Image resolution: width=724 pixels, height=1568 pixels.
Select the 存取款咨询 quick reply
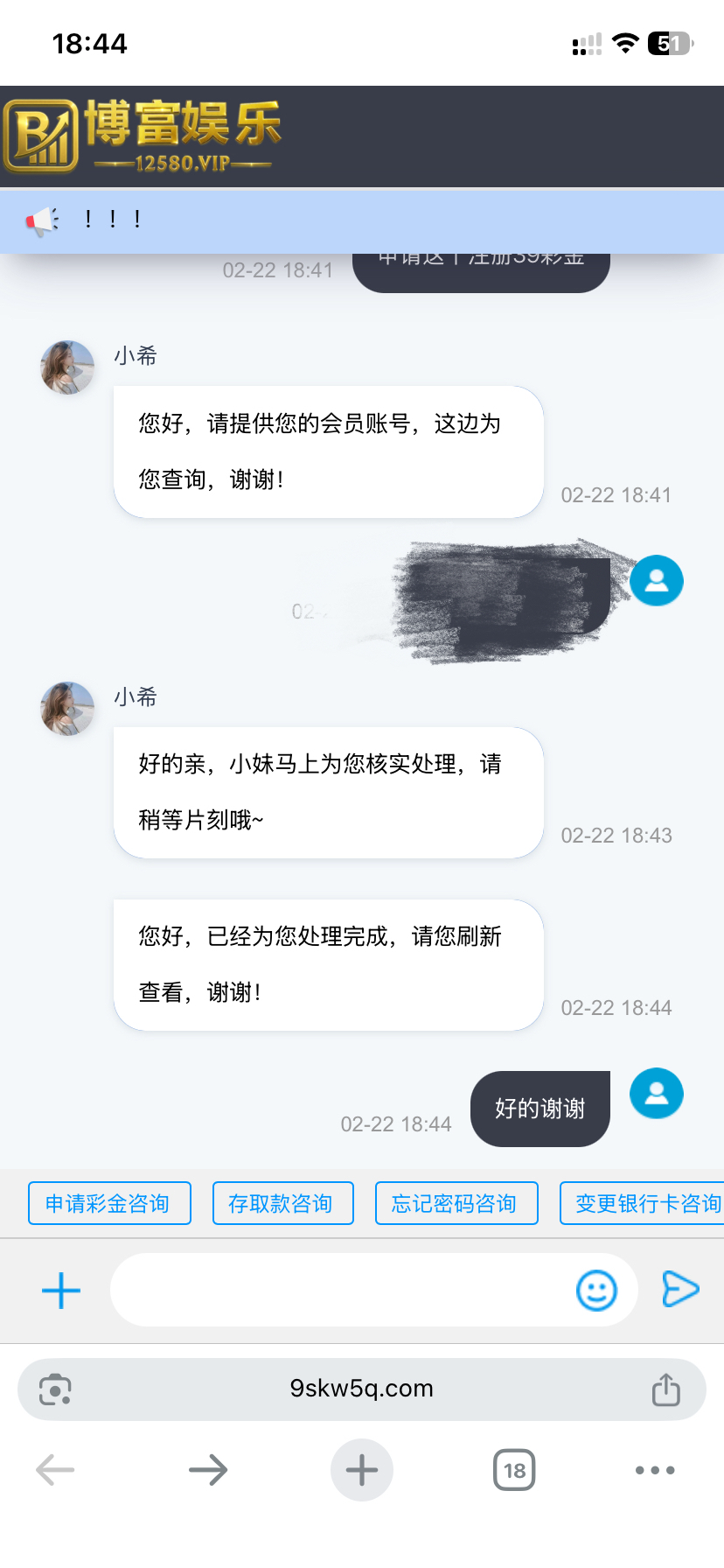283,1203
